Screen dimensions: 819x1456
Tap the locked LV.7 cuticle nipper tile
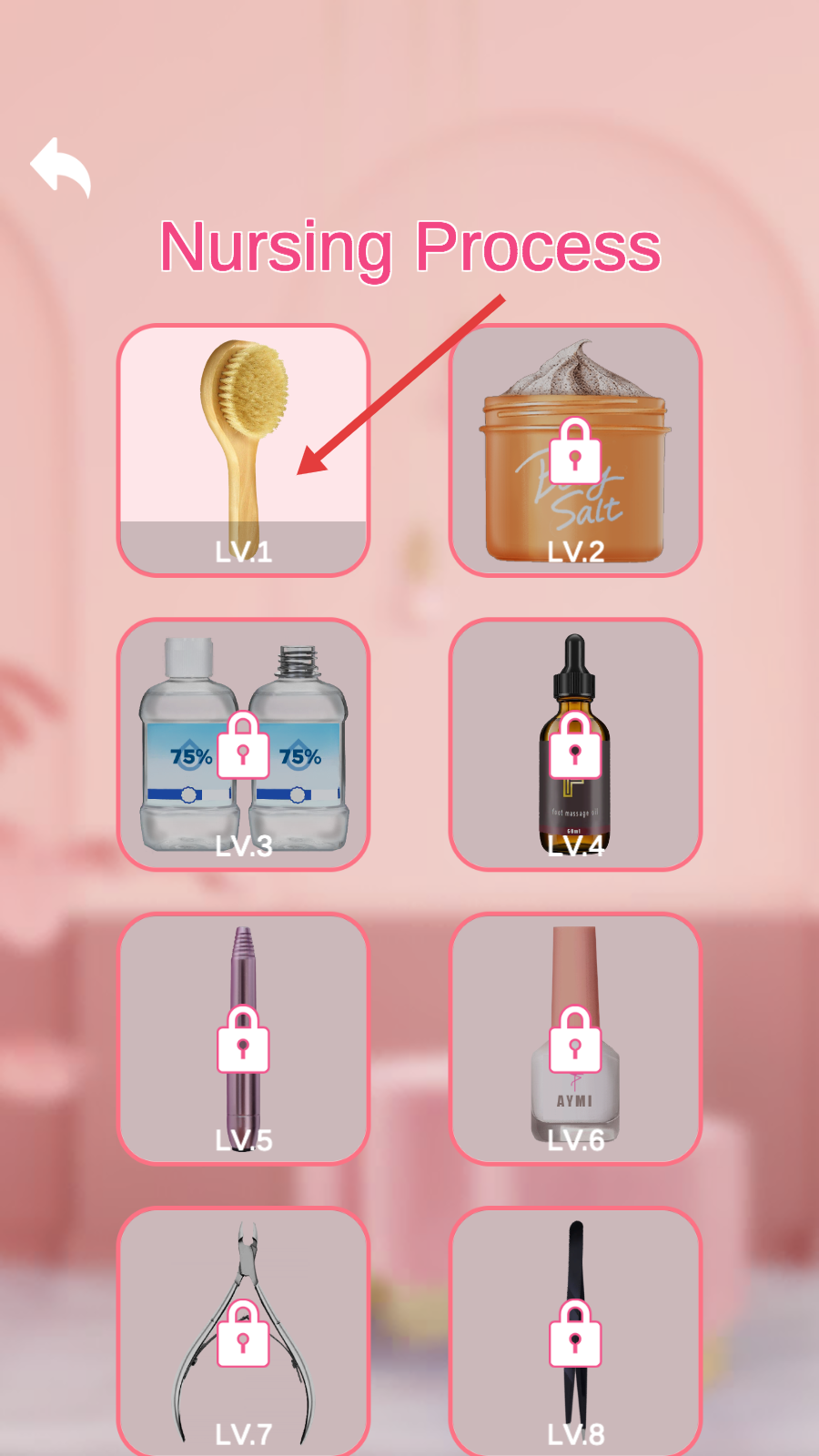point(243,1332)
